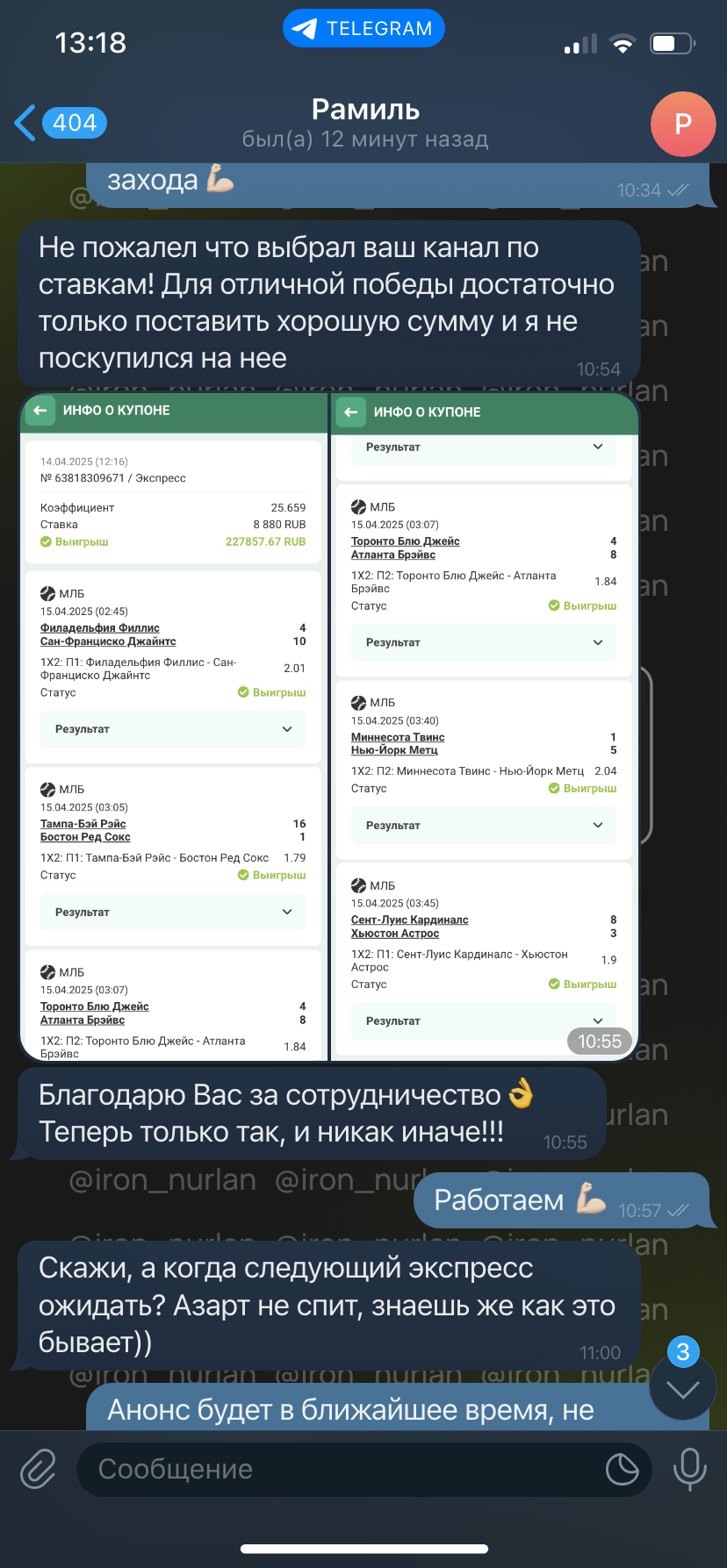Open the Рамиль chat info header

coord(365,123)
